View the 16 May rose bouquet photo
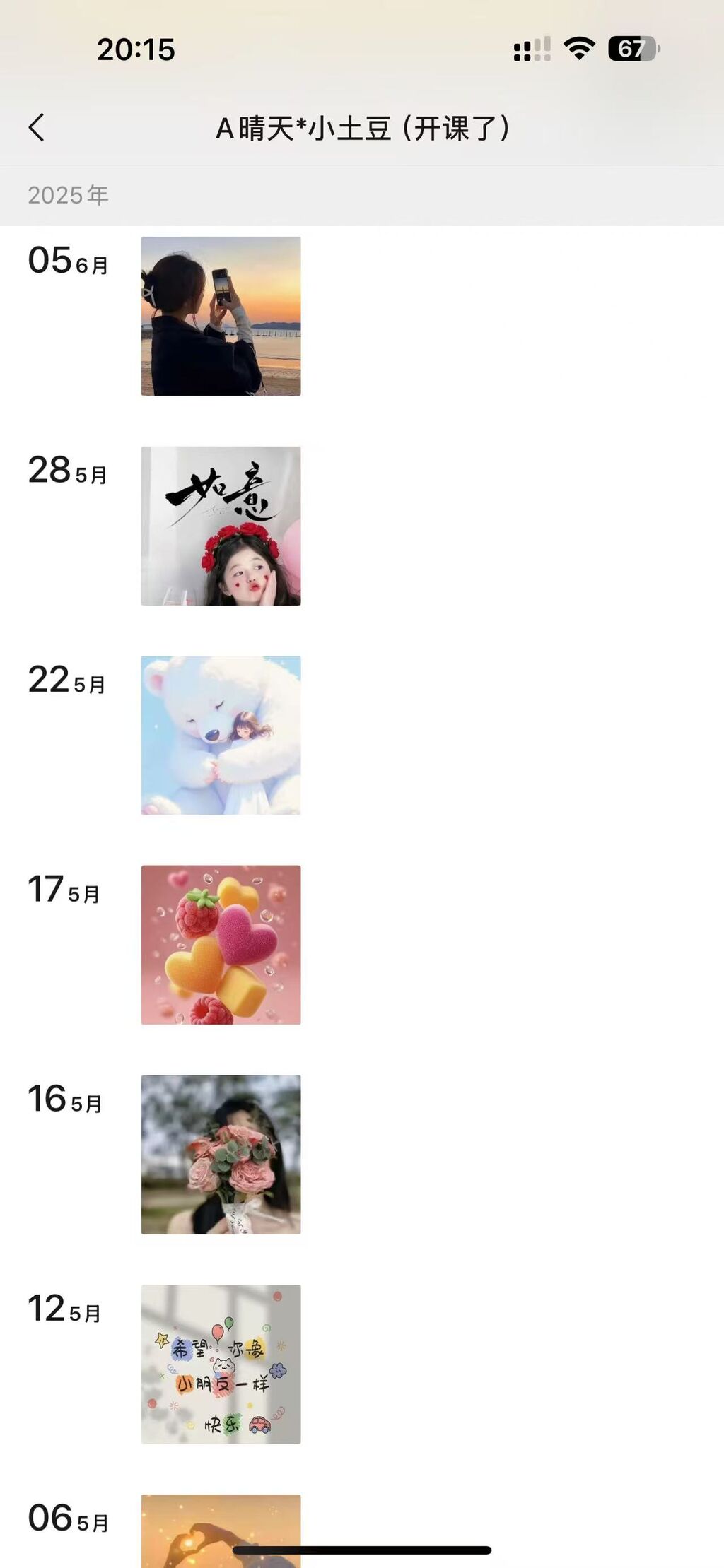 [221, 1155]
